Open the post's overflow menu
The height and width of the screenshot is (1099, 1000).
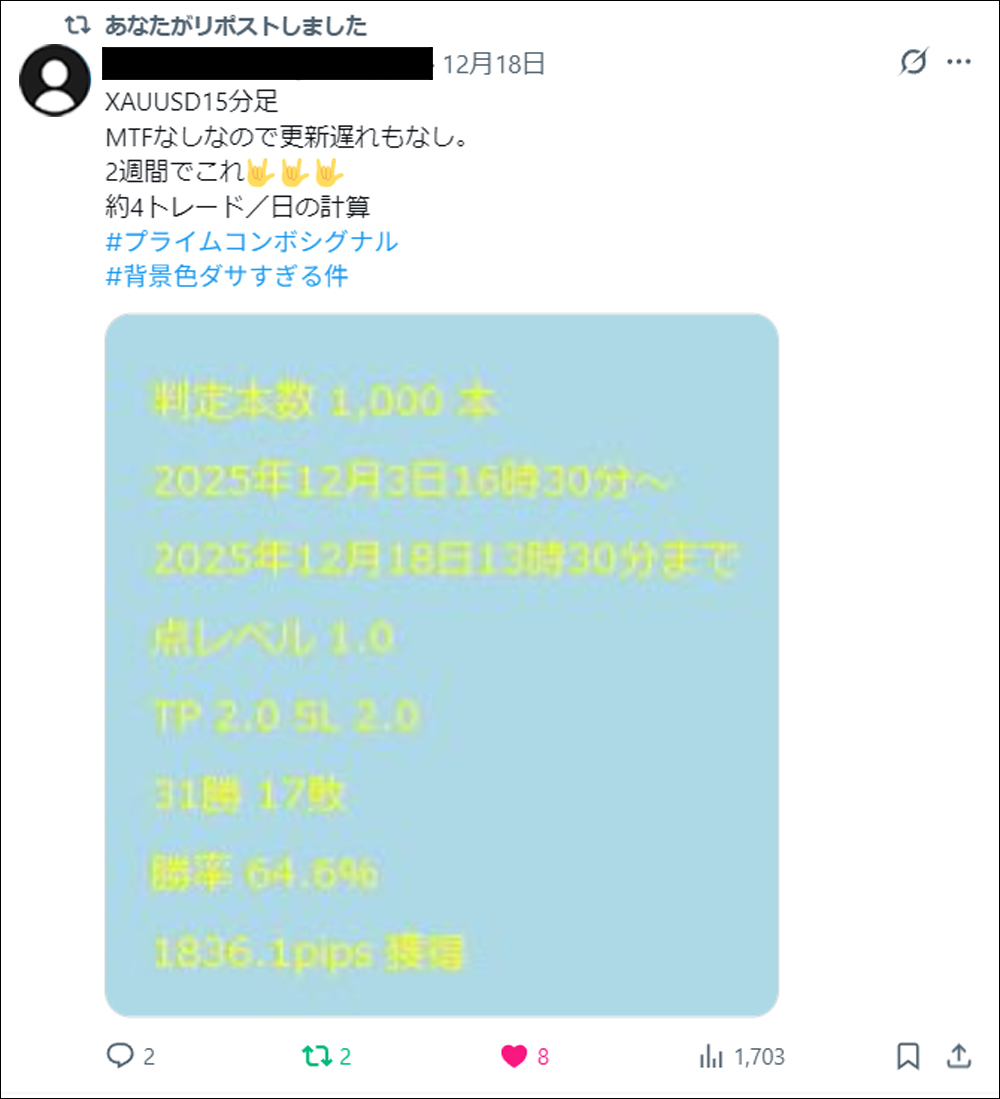(x=959, y=63)
